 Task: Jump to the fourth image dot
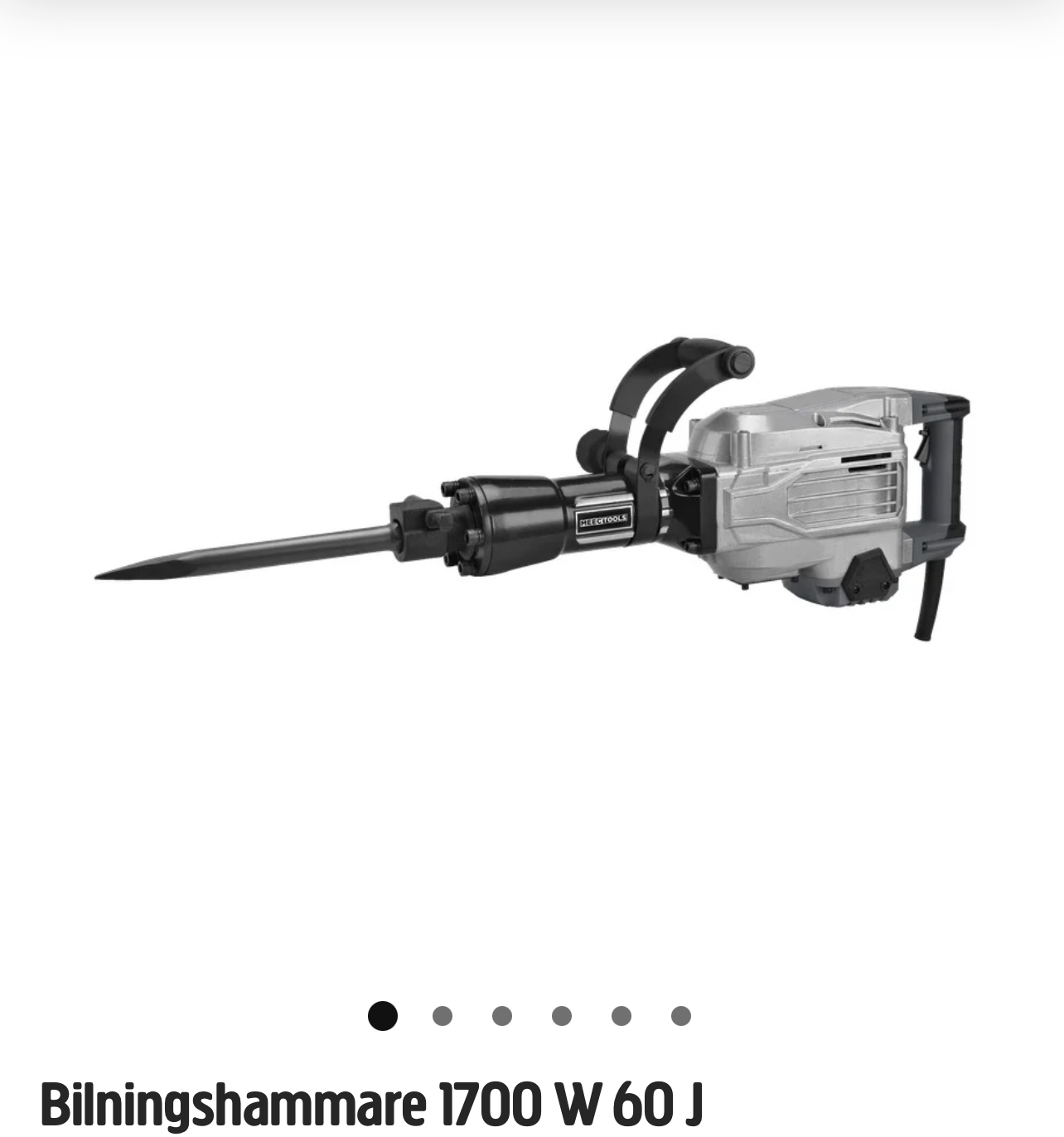(562, 1016)
